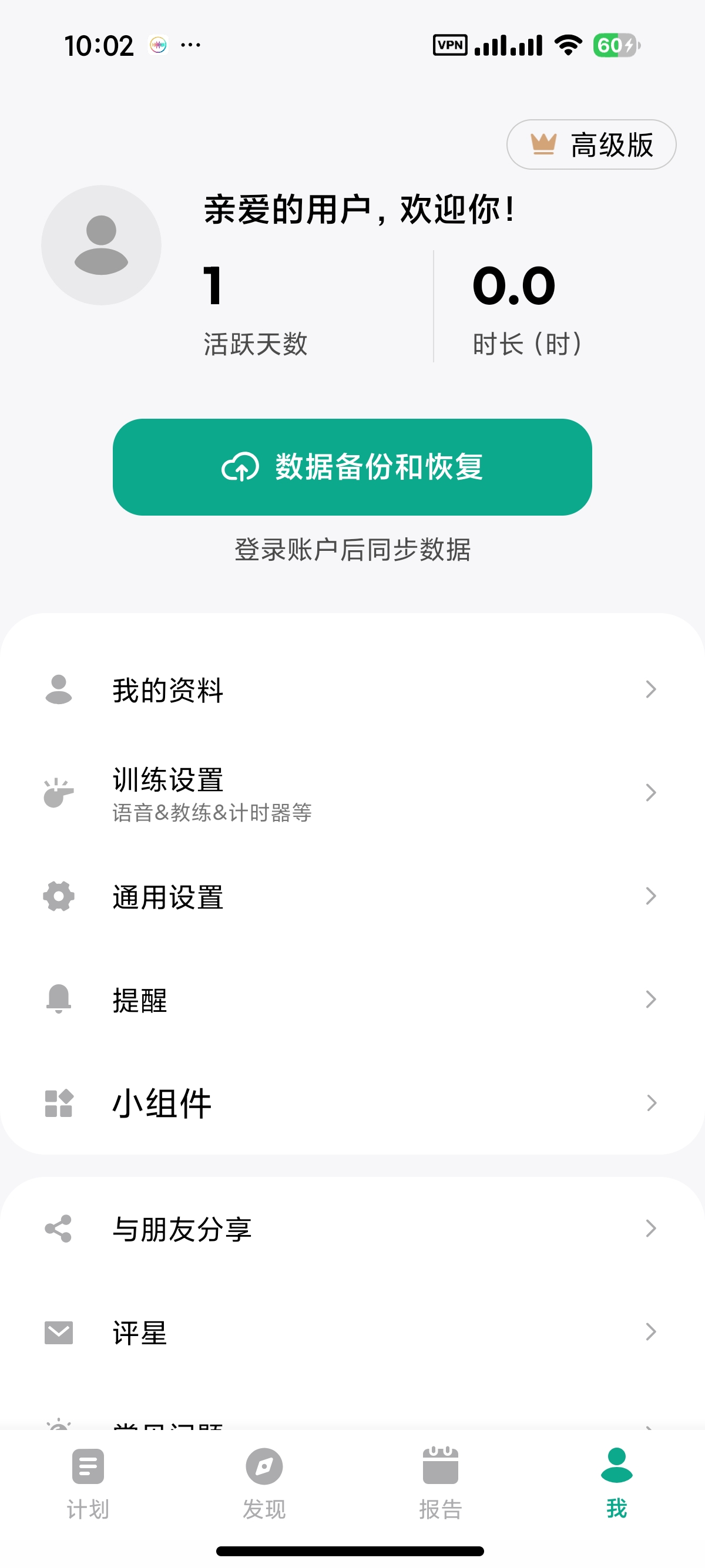Open 提醒 reminders row

(352, 1000)
